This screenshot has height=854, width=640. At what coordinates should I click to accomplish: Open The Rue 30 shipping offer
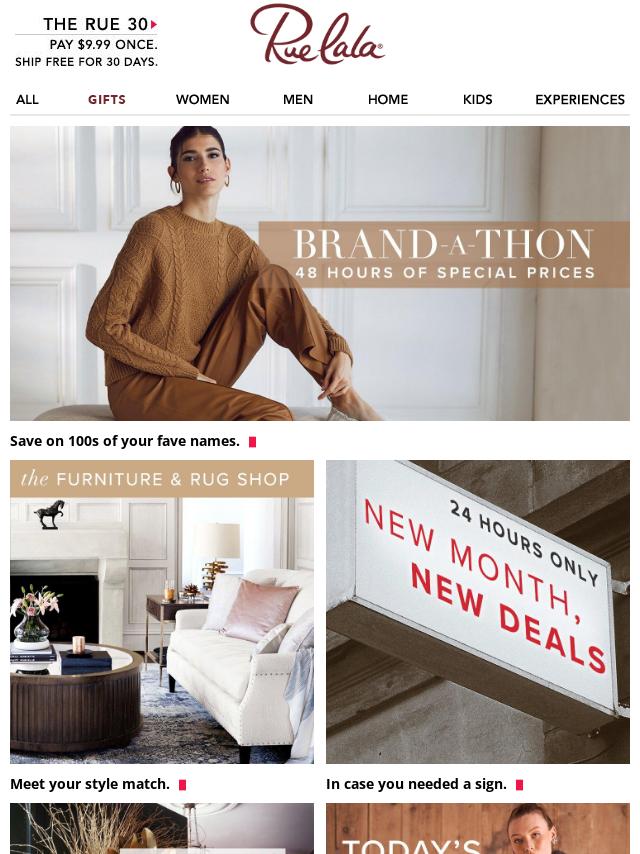click(86, 42)
